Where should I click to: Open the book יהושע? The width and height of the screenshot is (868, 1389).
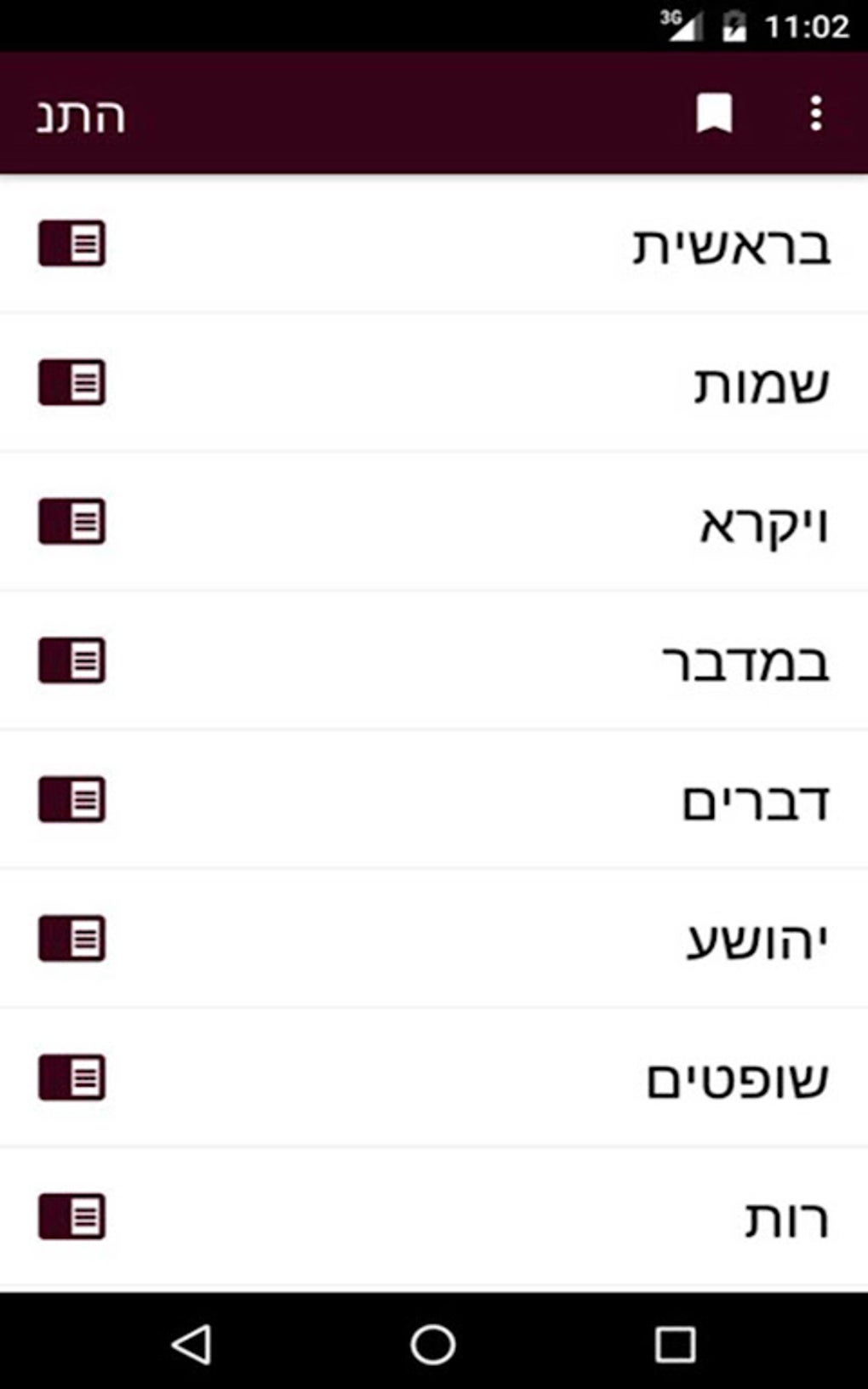coord(757,940)
